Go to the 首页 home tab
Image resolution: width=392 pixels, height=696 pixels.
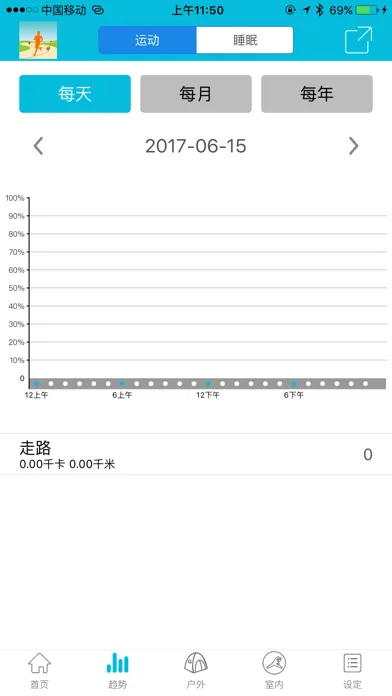pyautogui.click(x=40, y=671)
